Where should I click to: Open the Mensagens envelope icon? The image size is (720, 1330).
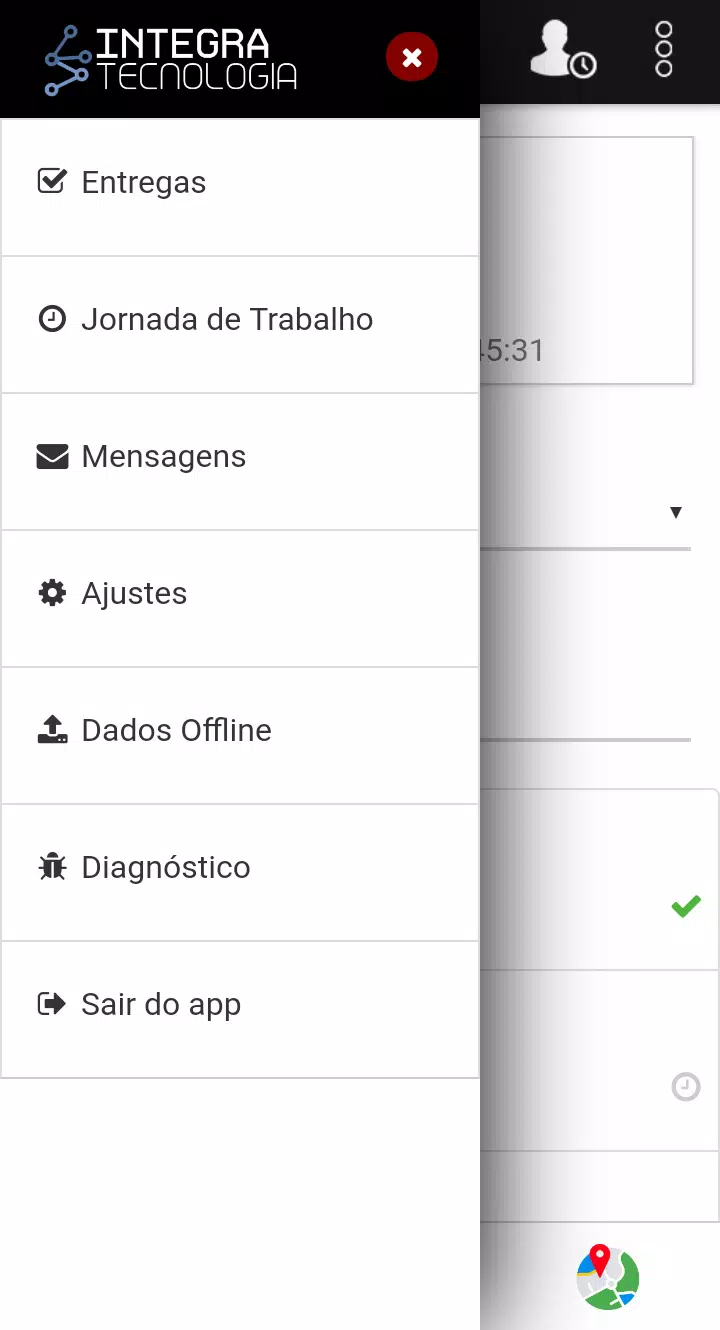[52, 455]
